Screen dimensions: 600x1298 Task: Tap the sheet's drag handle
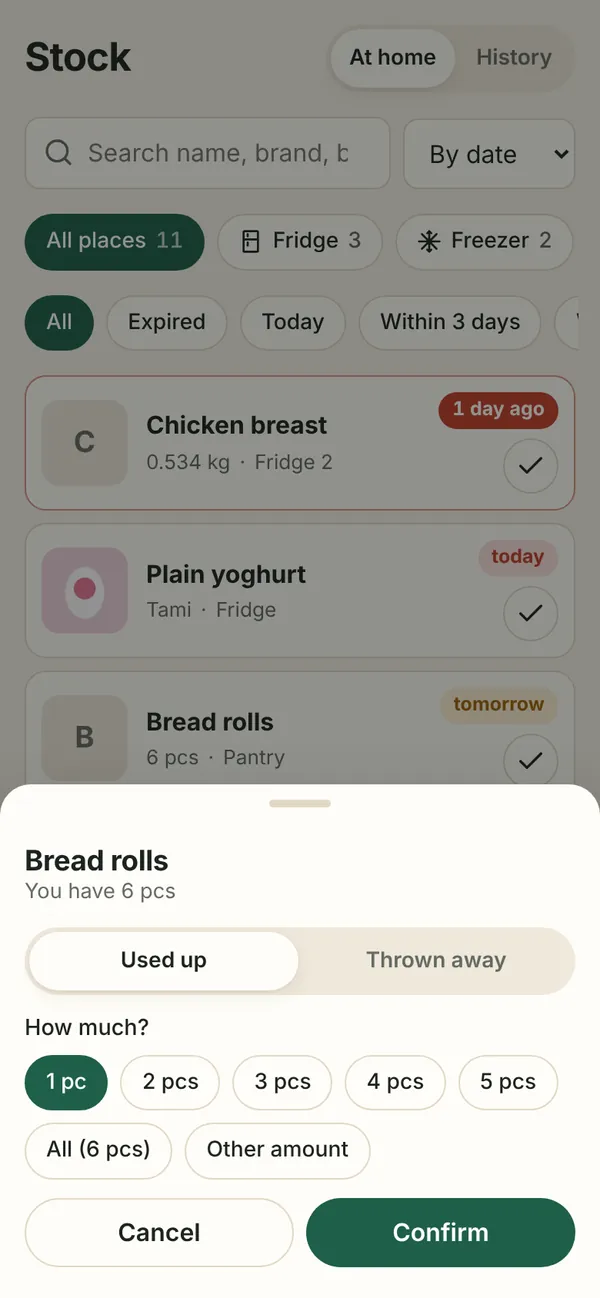[x=300, y=804]
